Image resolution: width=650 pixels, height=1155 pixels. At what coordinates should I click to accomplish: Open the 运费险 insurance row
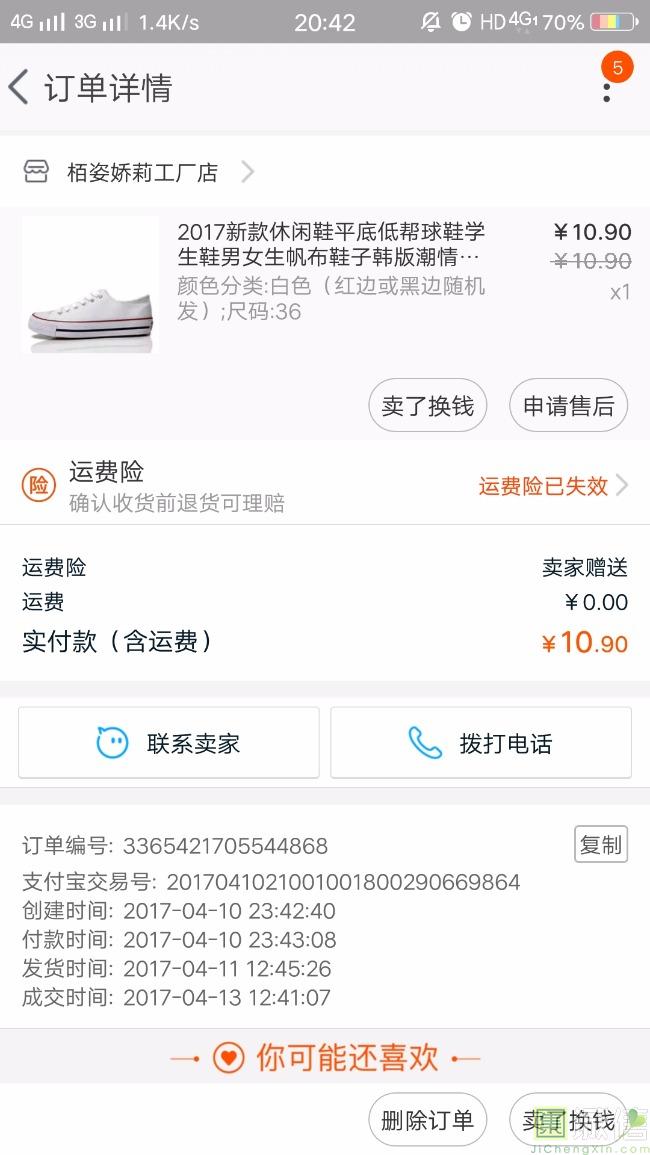[x=325, y=485]
